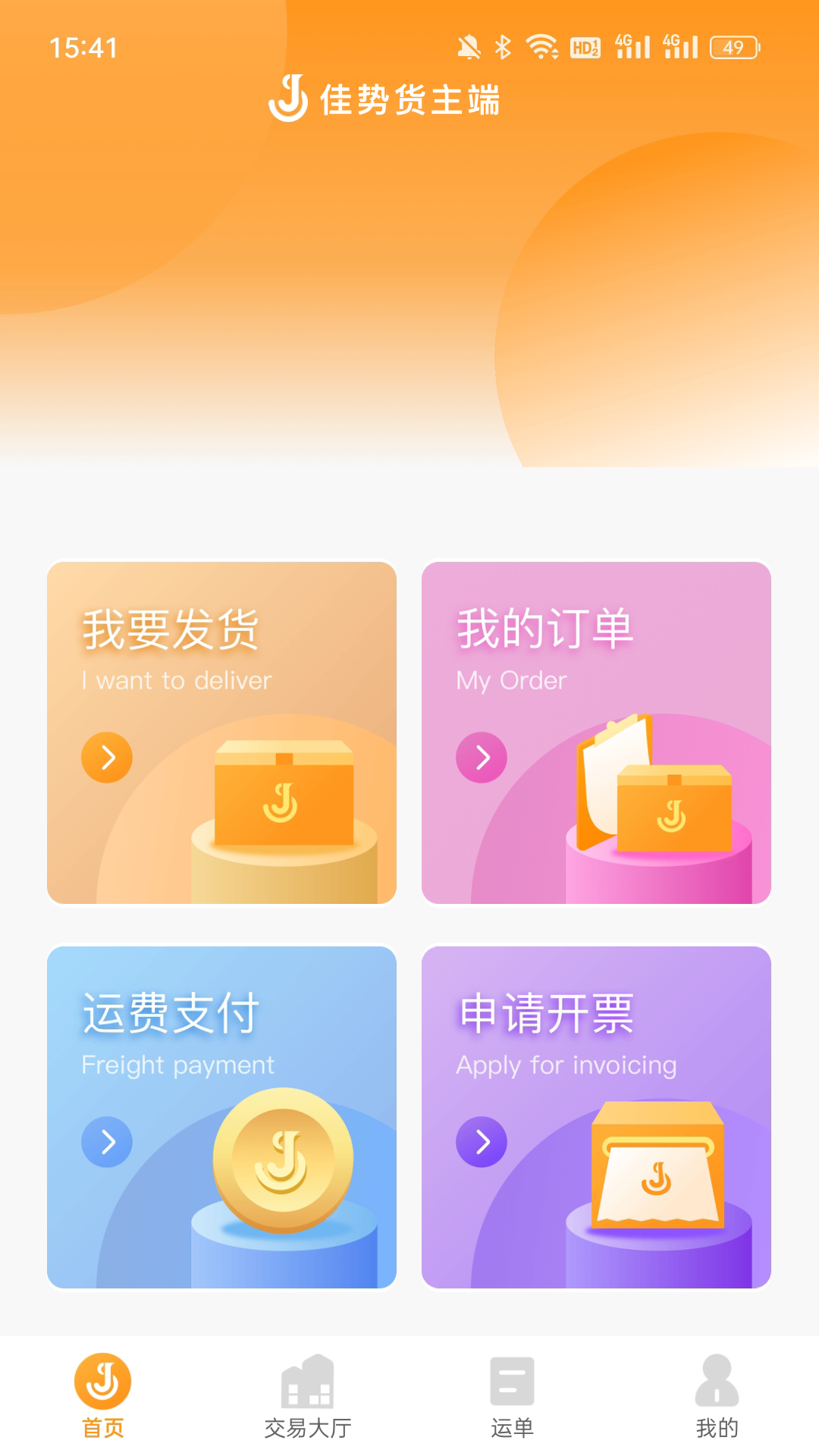The width and height of the screenshot is (819, 1456).
Task: Tap the notification mute icon in status bar
Action: click(470, 47)
